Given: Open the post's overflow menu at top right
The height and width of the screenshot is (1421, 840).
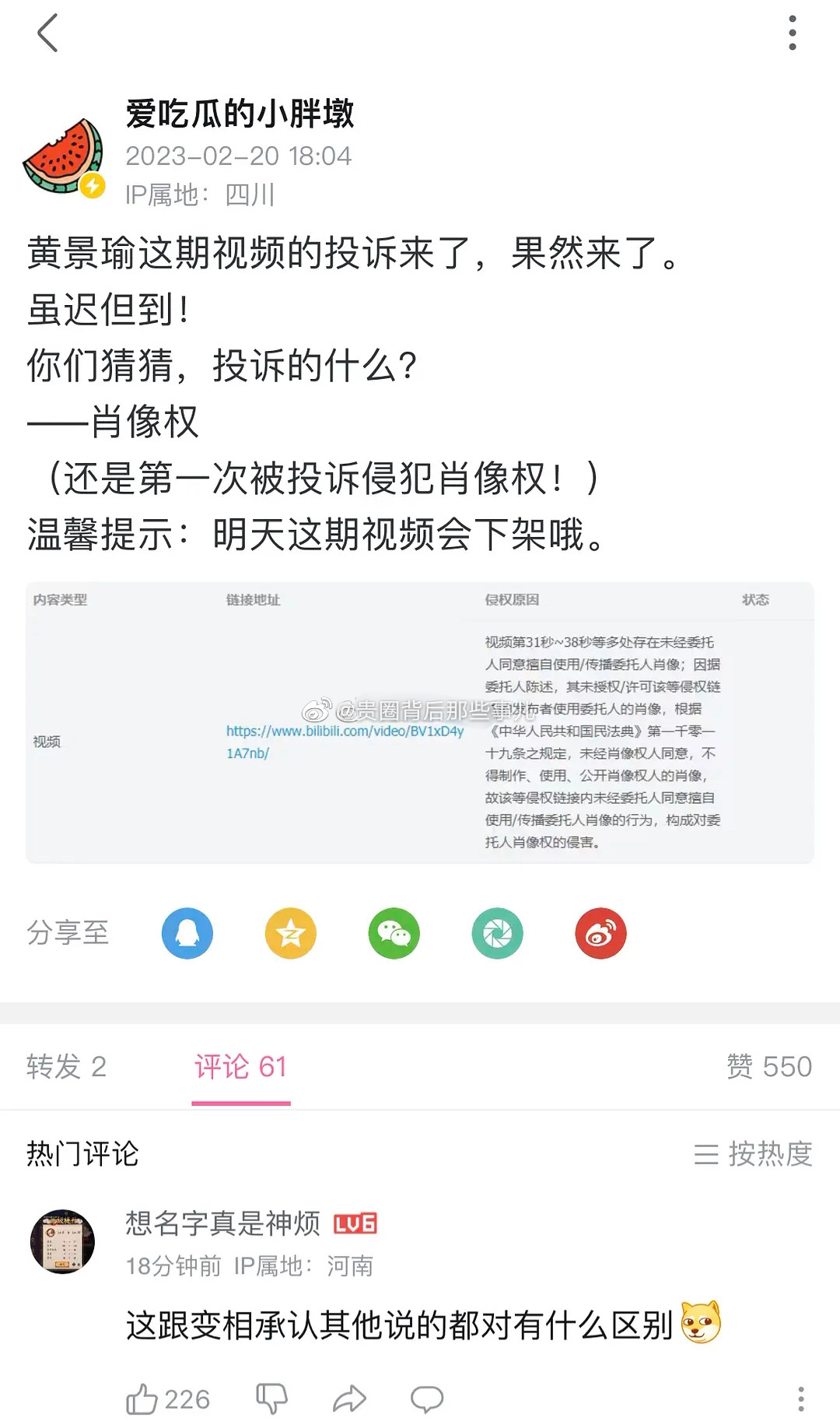Looking at the screenshot, I should pyautogui.click(x=792, y=33).
